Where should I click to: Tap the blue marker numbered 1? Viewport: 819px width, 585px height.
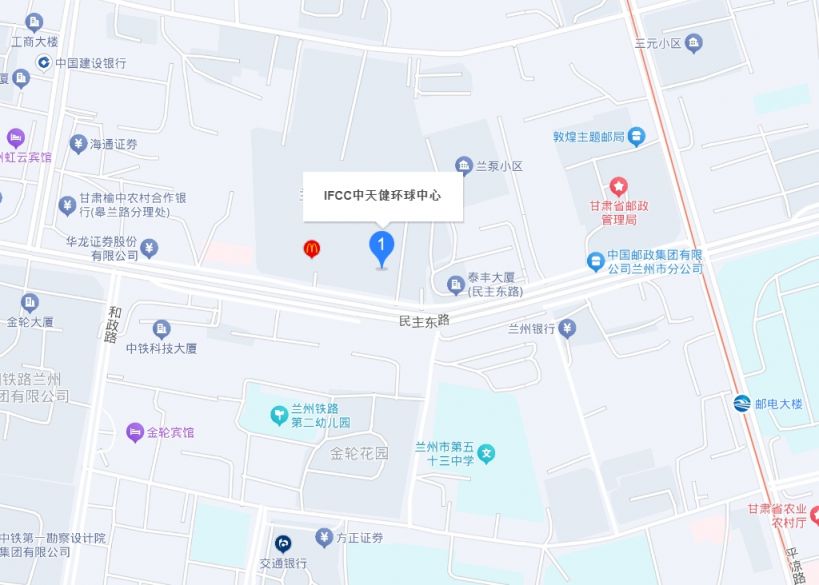point(381,245)
